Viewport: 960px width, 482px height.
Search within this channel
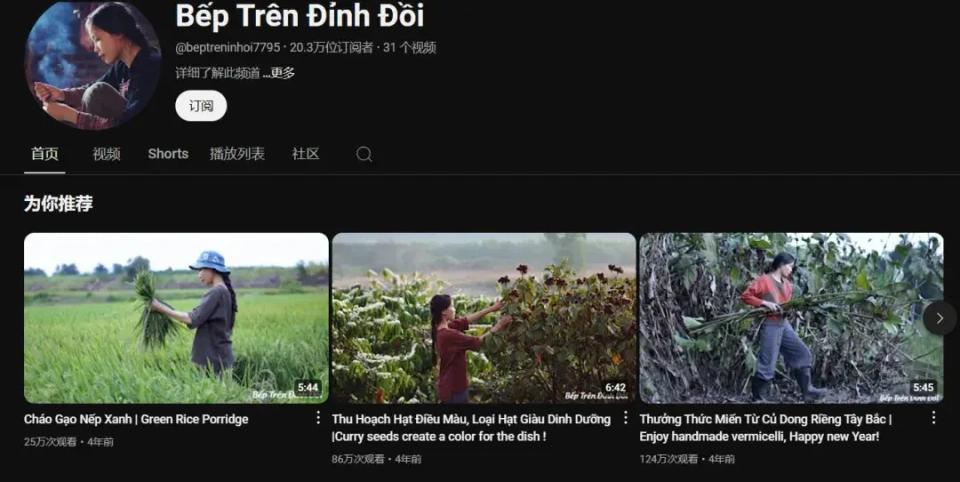[x=364, y=154]
